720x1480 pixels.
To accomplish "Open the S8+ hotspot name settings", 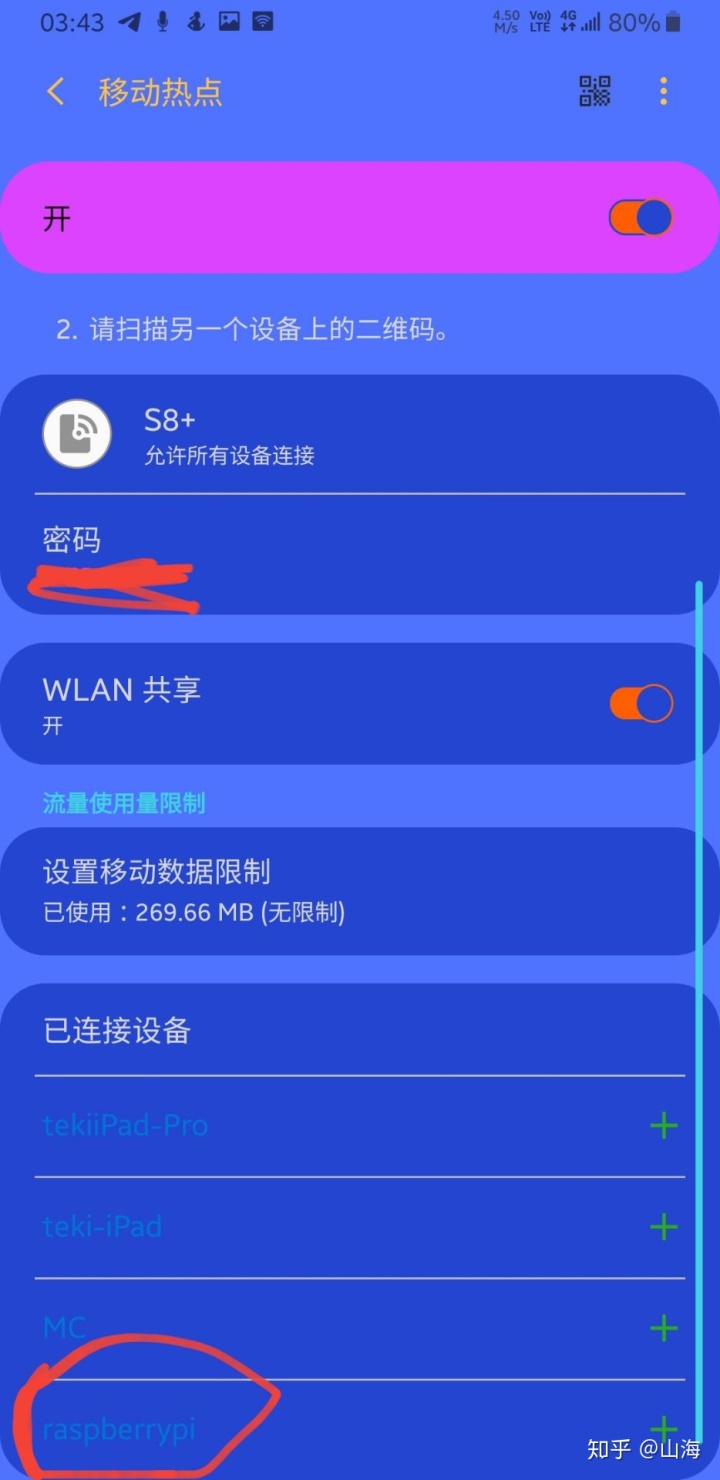I will pos(360,433).
